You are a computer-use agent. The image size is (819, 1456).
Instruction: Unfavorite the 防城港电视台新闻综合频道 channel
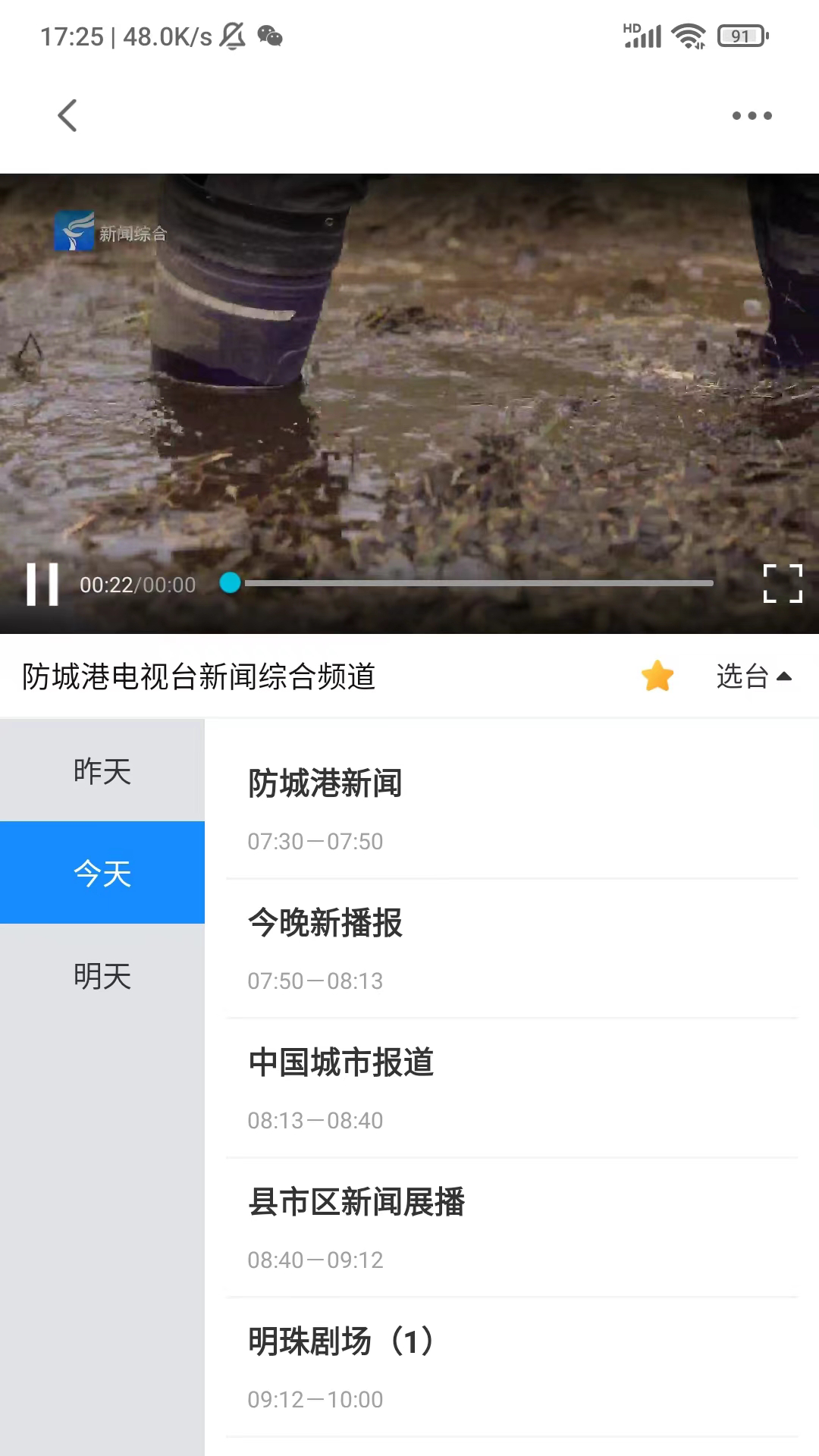(658, 676)
